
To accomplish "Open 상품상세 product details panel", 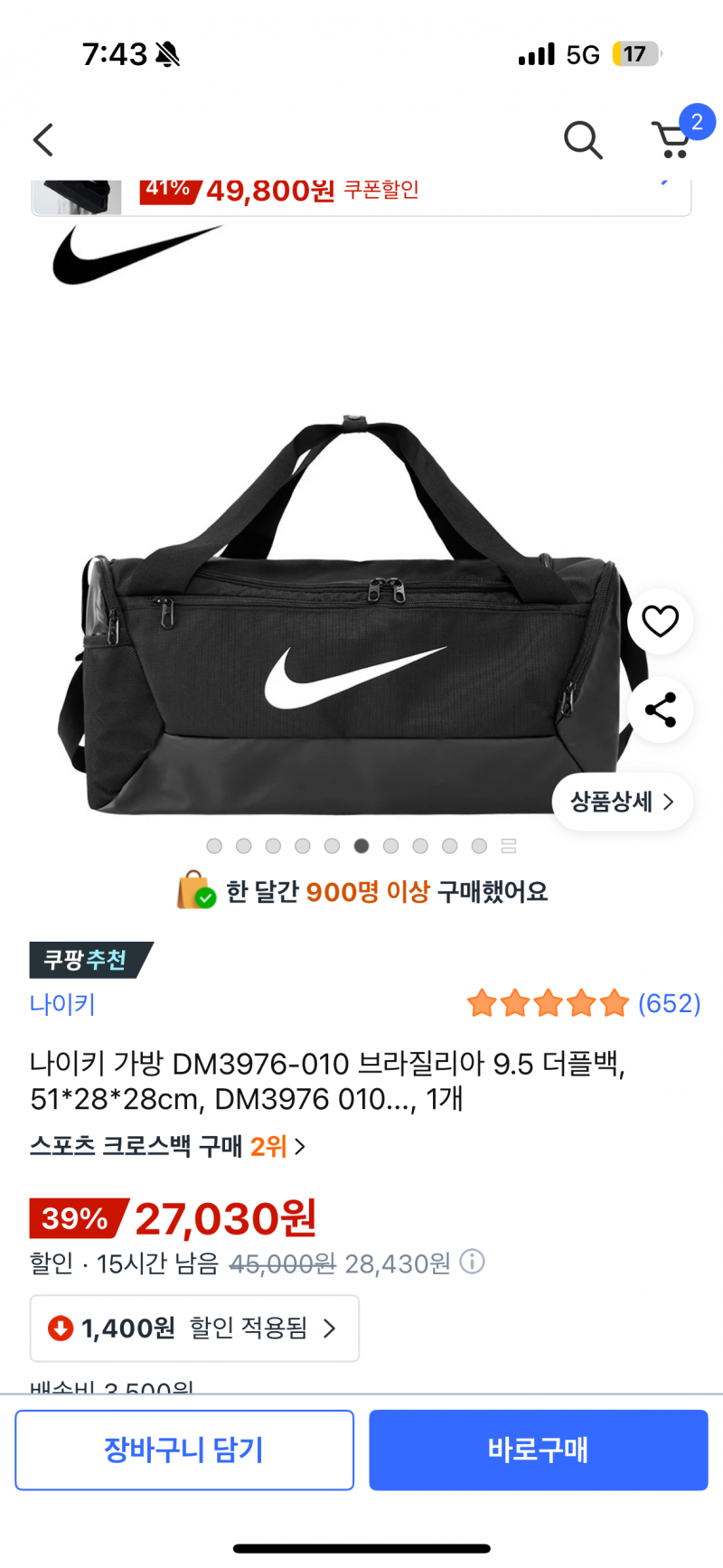I will tap(621, 802).
